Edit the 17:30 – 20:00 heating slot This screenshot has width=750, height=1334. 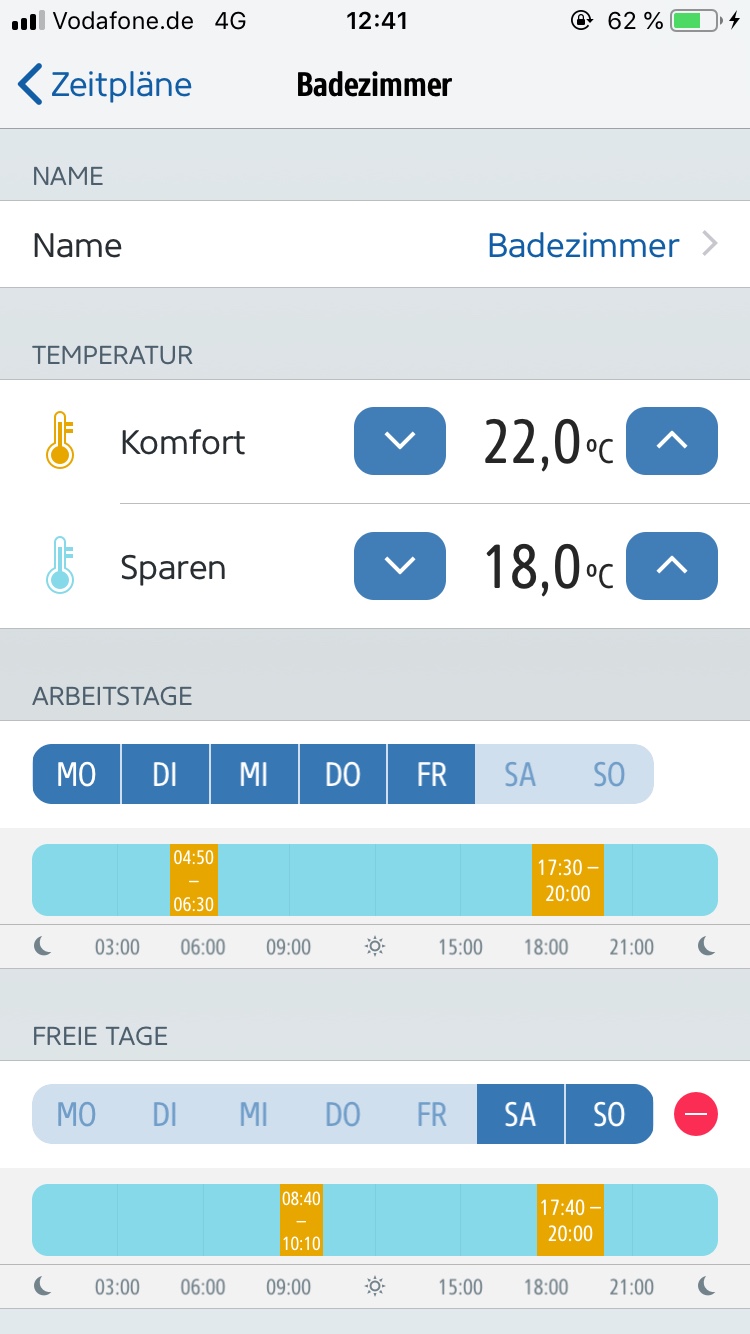(x=567, y=880)
